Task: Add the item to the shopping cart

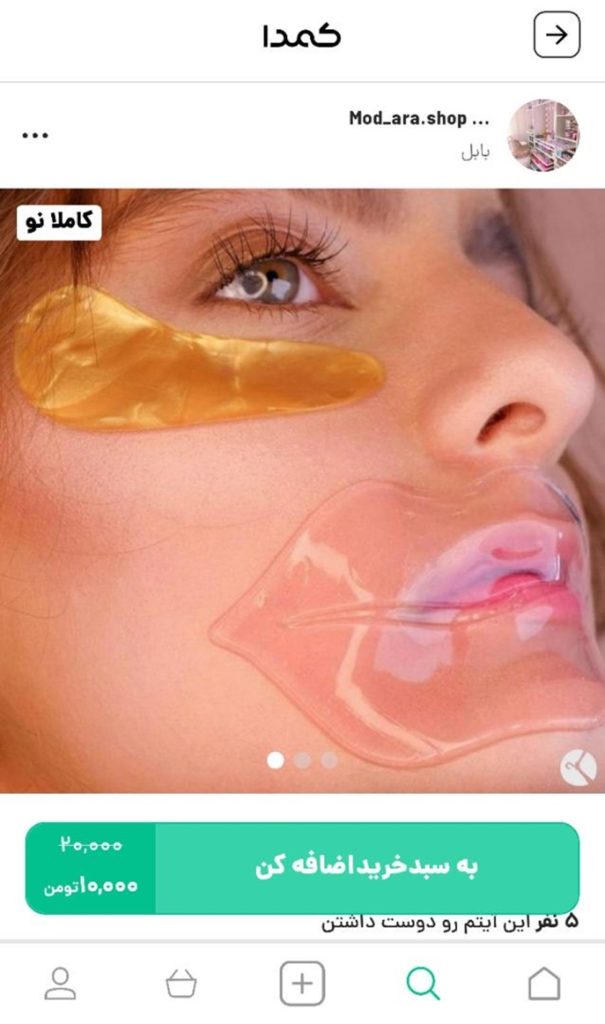Action: (366, 867)
